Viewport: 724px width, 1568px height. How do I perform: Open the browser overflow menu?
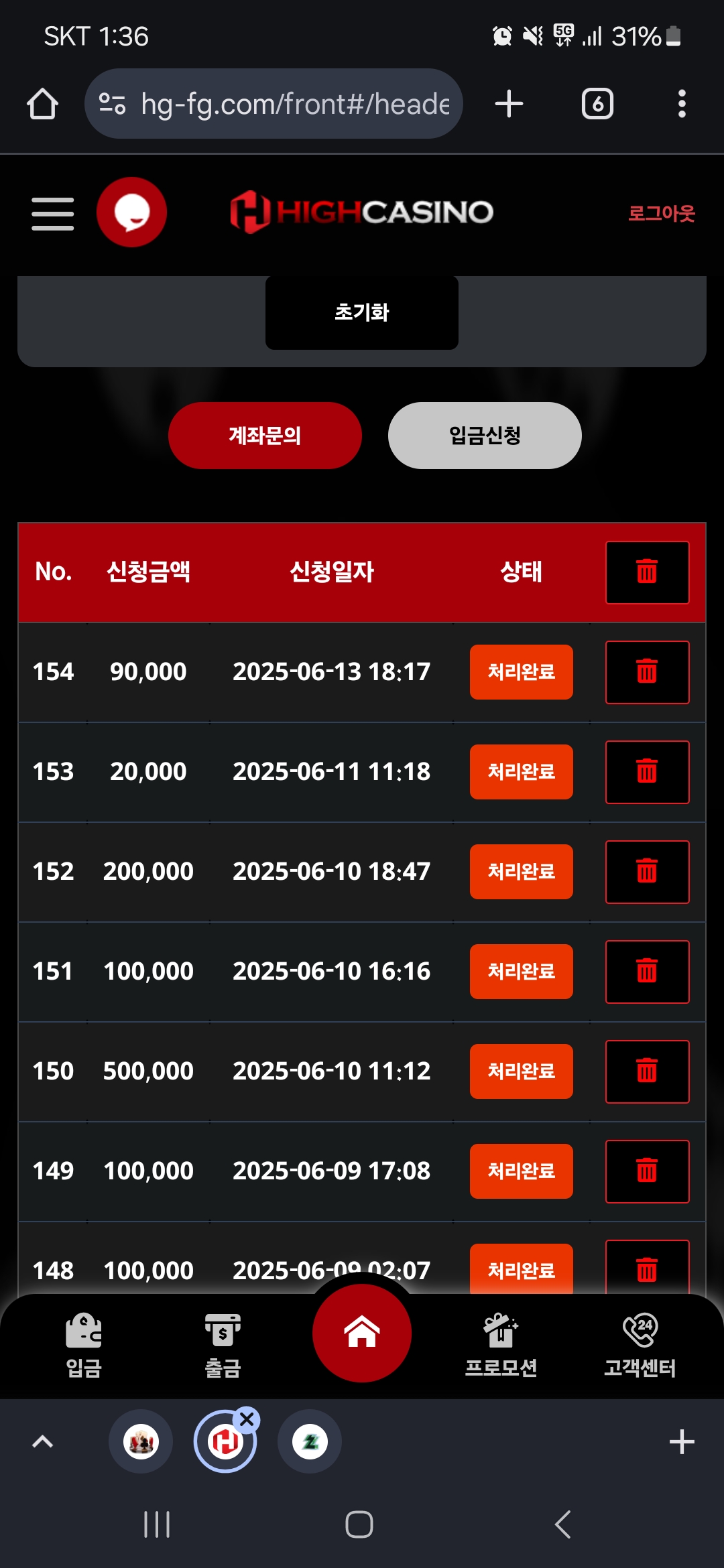coord(682,104)
